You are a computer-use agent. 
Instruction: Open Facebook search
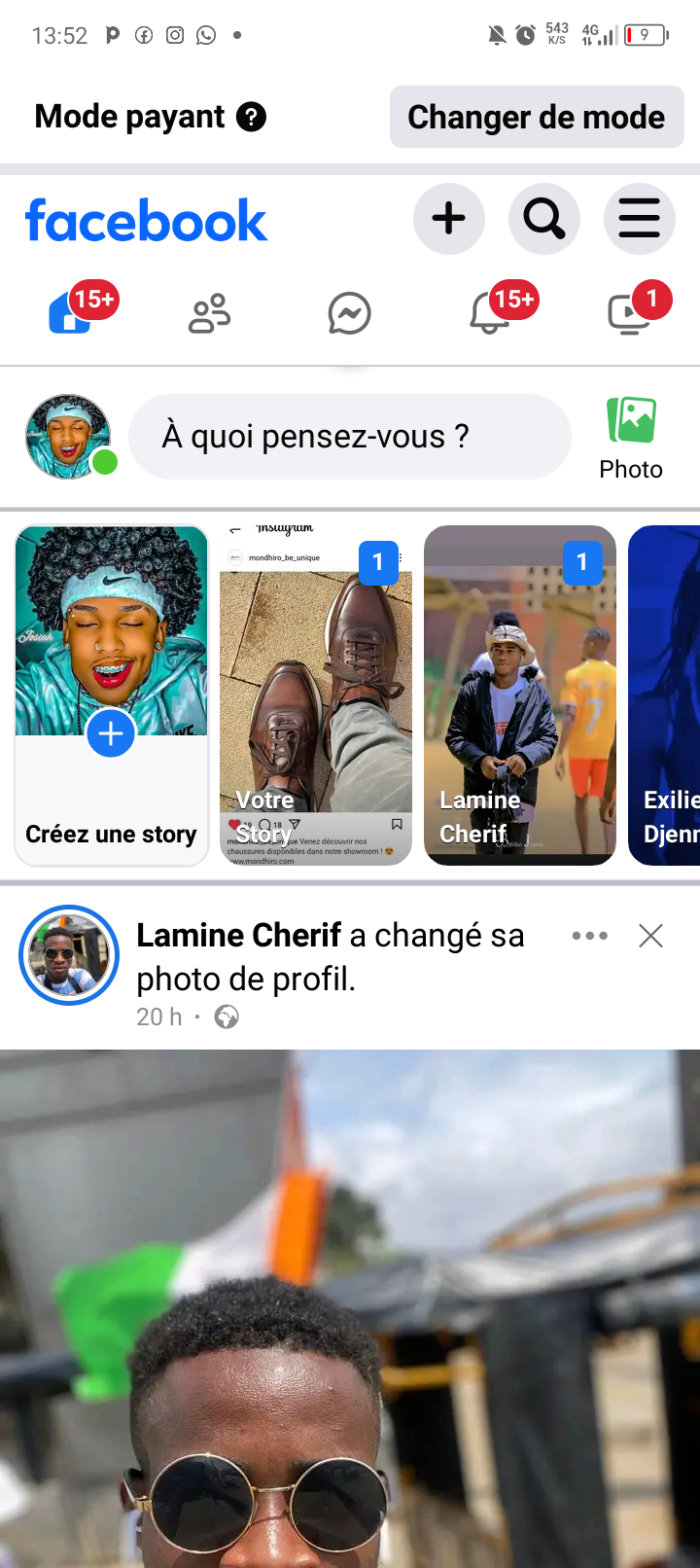543,219
